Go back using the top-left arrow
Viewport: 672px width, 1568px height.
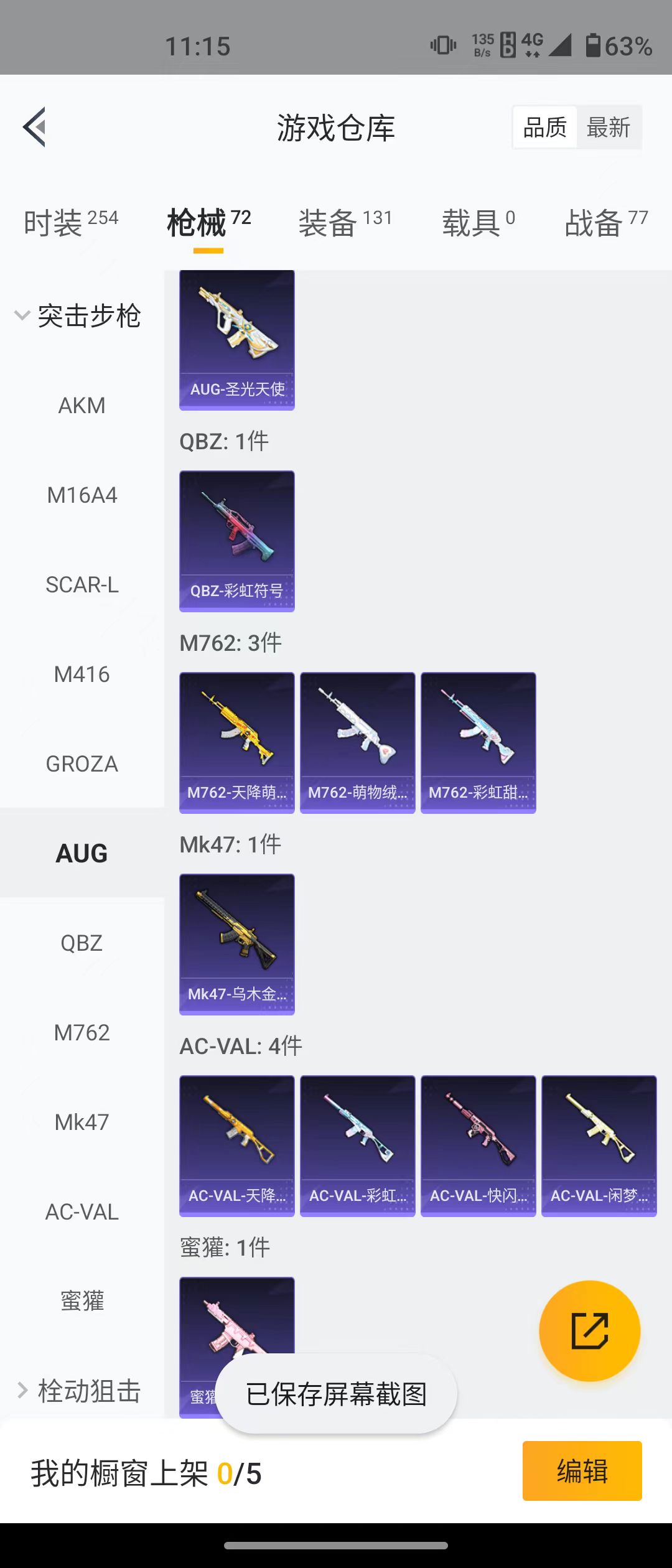pos(35,127)
